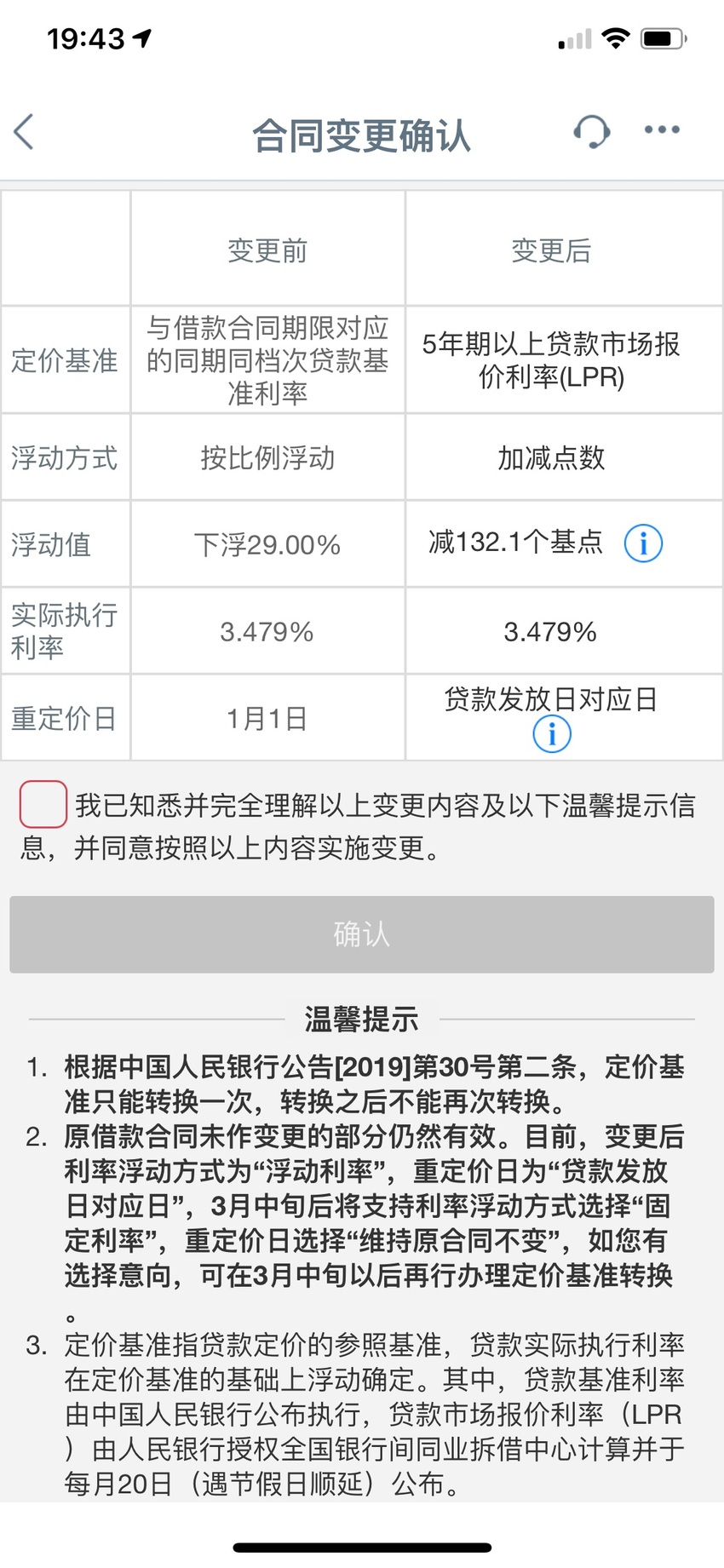This screenshot has height=1568, width=724.
Task: Check the 我已知悉 agreement checkbox
Action: click(43, 804)
